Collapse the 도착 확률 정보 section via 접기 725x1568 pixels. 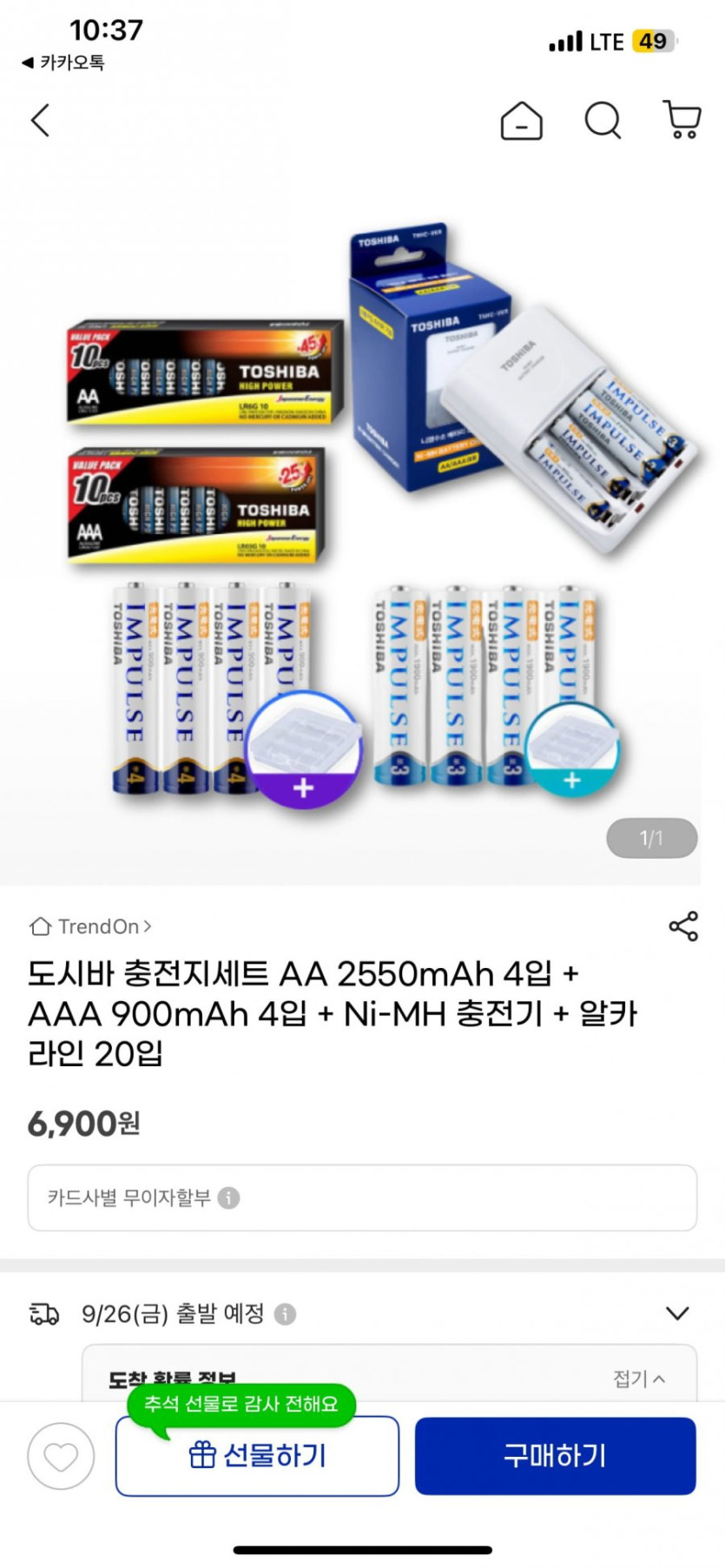pyautogui.click(x=640, y=1379)
